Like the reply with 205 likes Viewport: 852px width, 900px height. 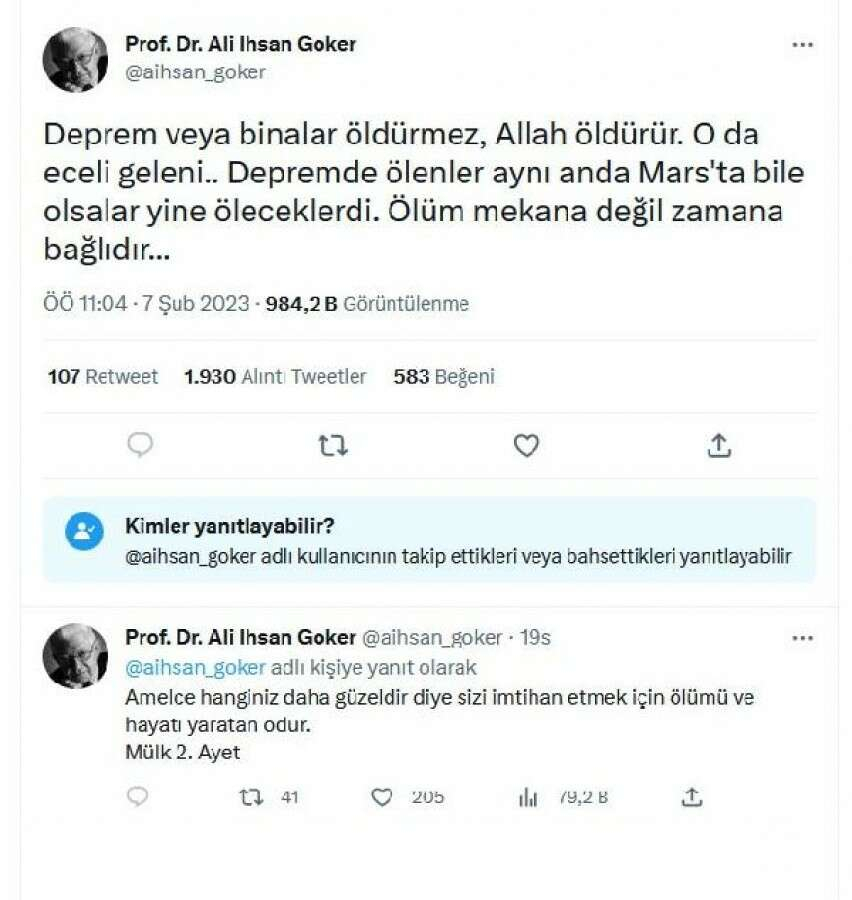pos(381,797)
